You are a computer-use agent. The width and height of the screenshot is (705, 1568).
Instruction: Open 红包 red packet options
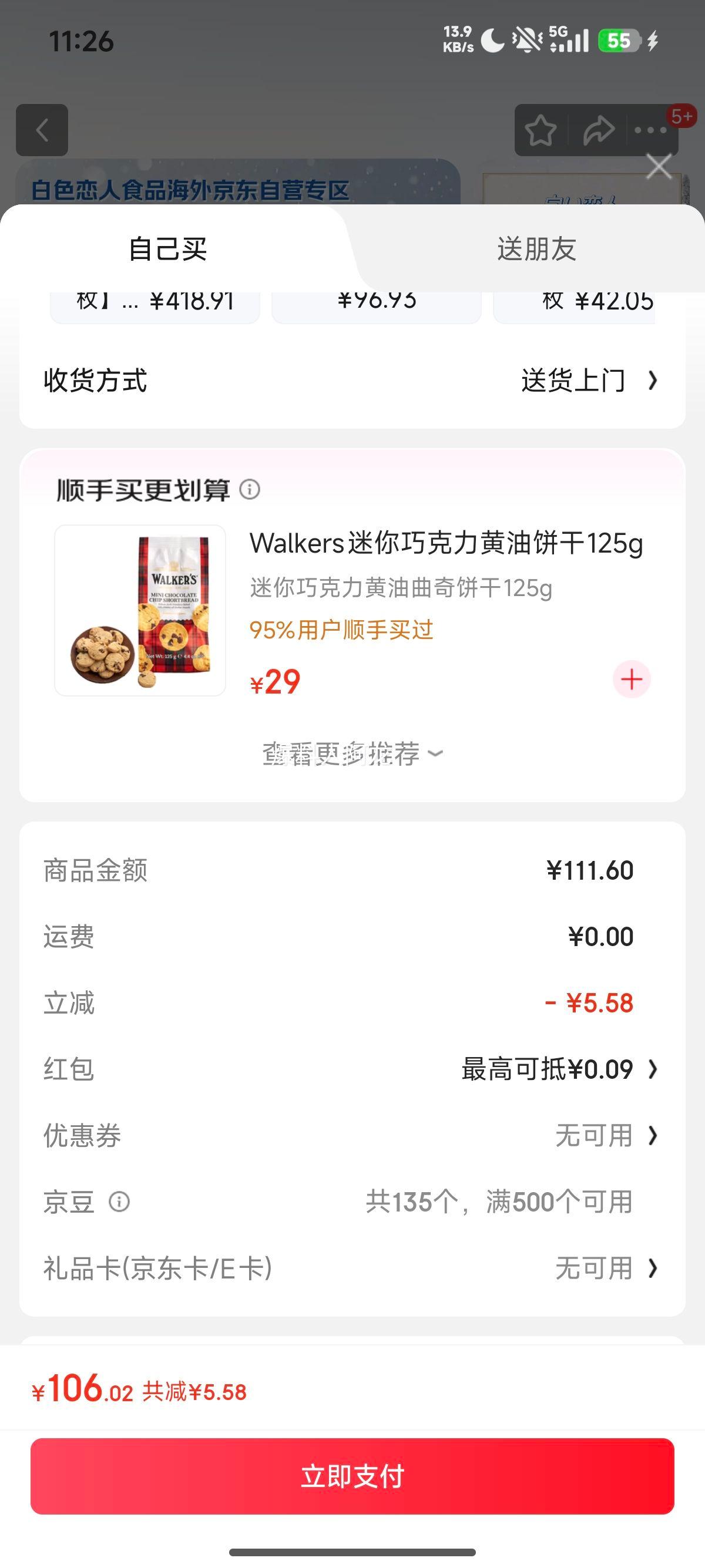(x=558, y=1069)
